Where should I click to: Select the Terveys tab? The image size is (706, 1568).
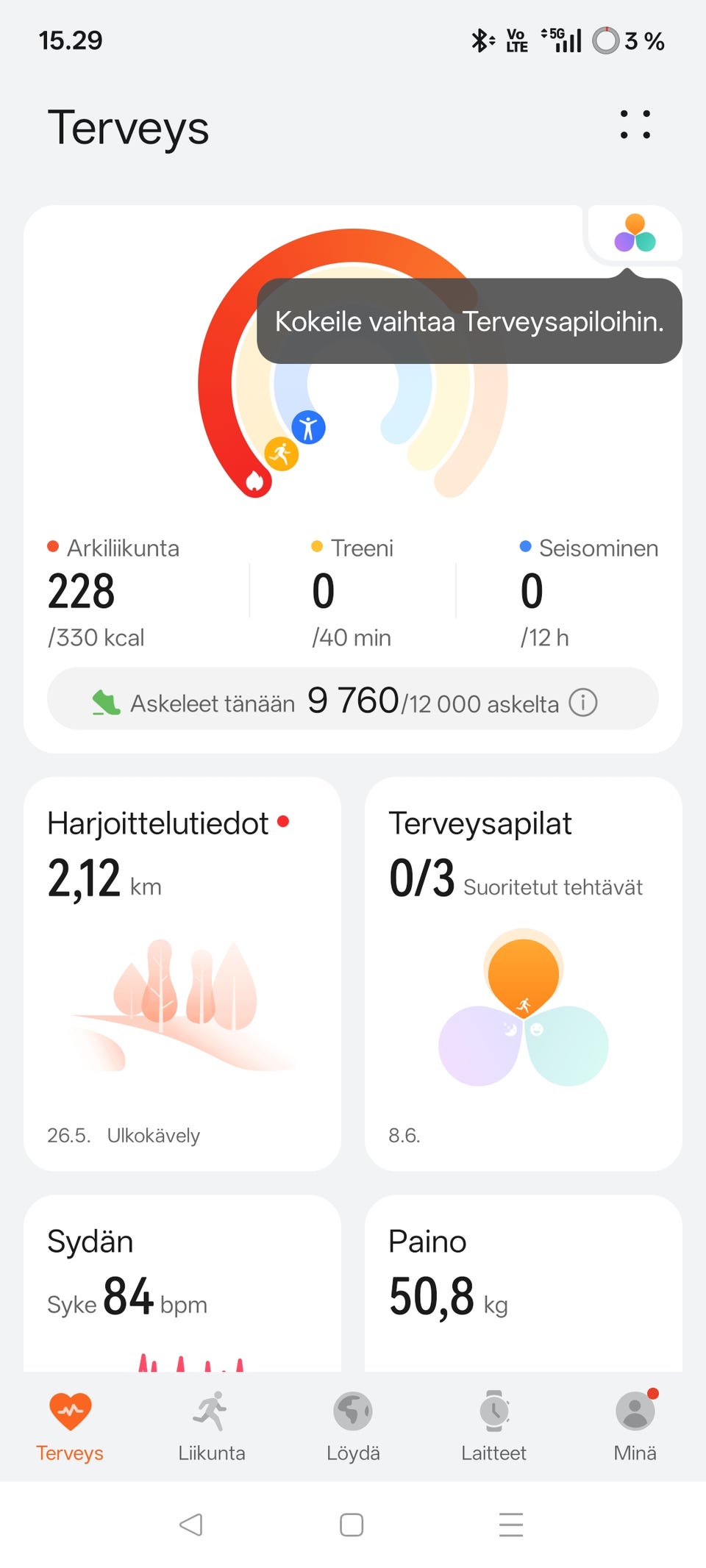click(71, 1426)
